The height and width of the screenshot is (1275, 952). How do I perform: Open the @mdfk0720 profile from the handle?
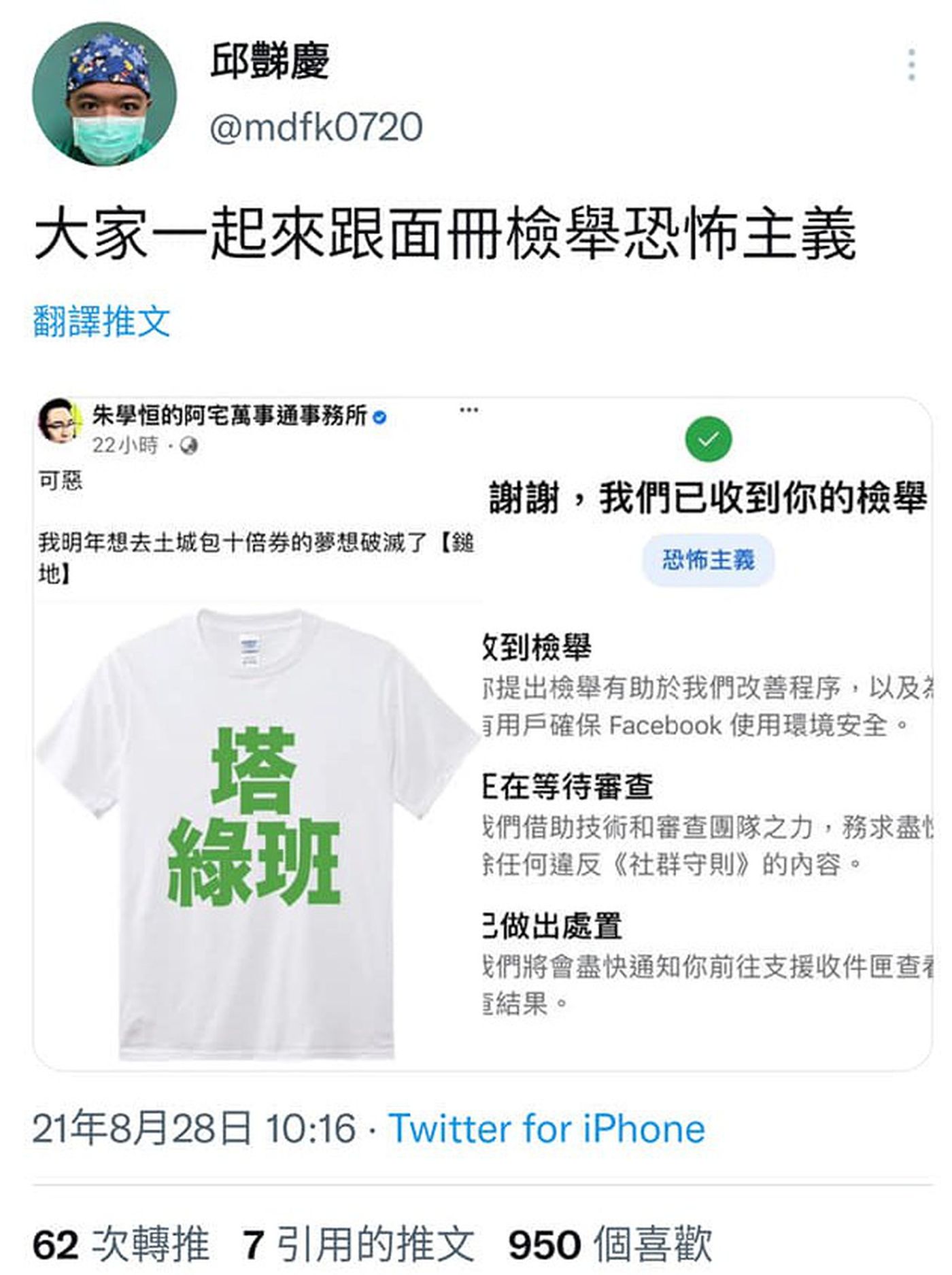(x=316, y=127)
